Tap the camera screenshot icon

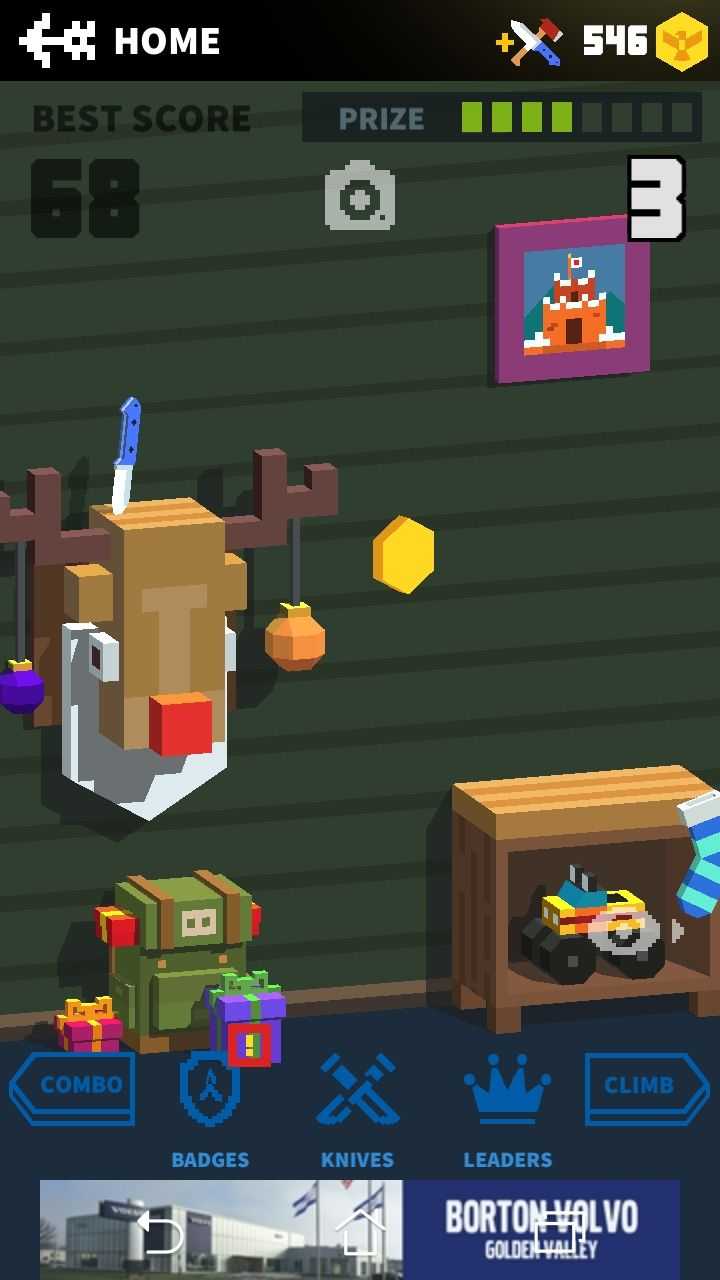pos(360,195)
